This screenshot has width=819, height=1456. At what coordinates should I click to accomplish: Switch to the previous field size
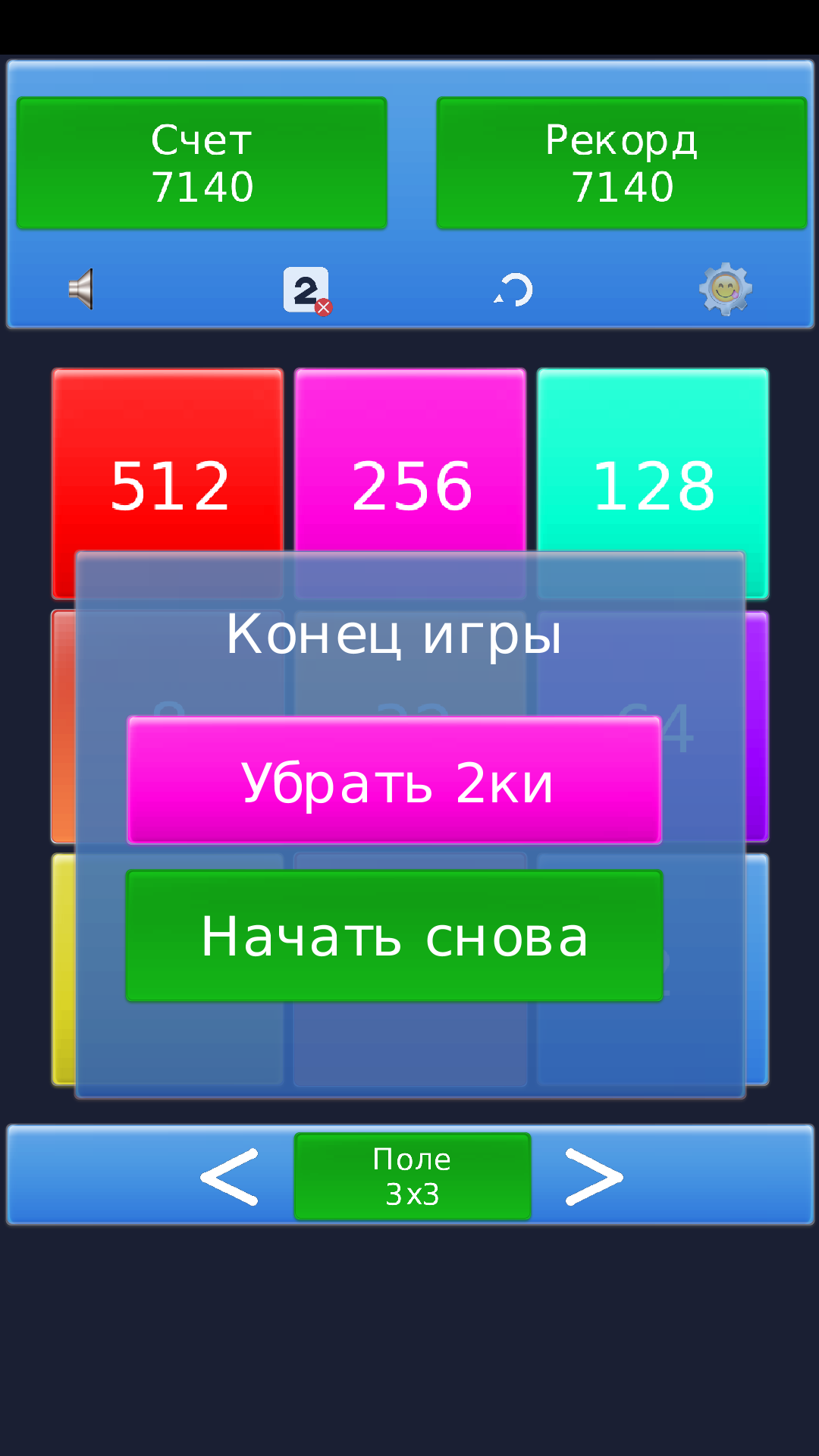229,1176
